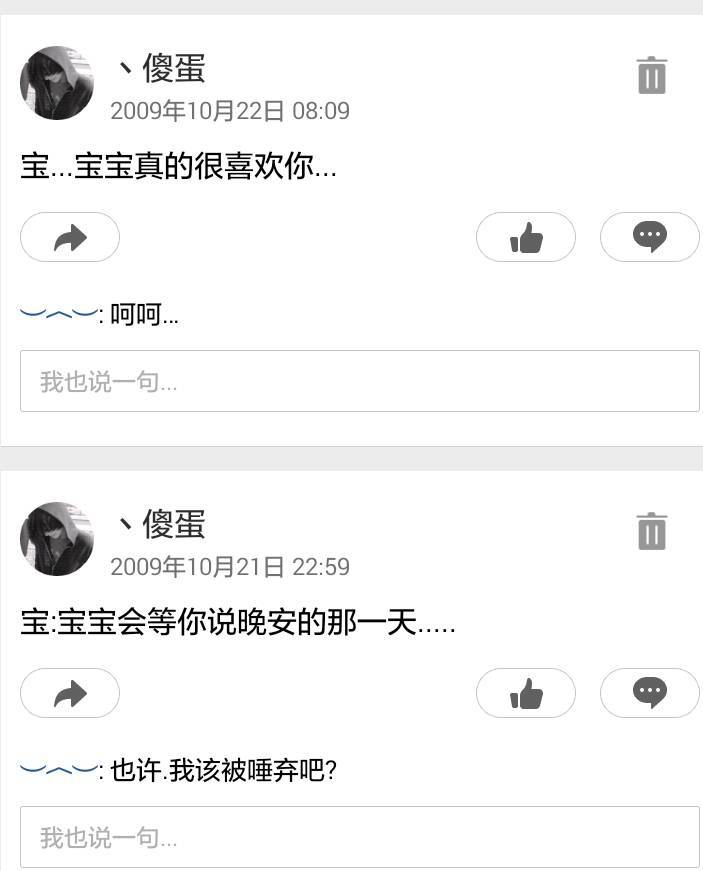Tap the reply field under '呵呵...'
The image size is (703, 871).
[360, 381]
